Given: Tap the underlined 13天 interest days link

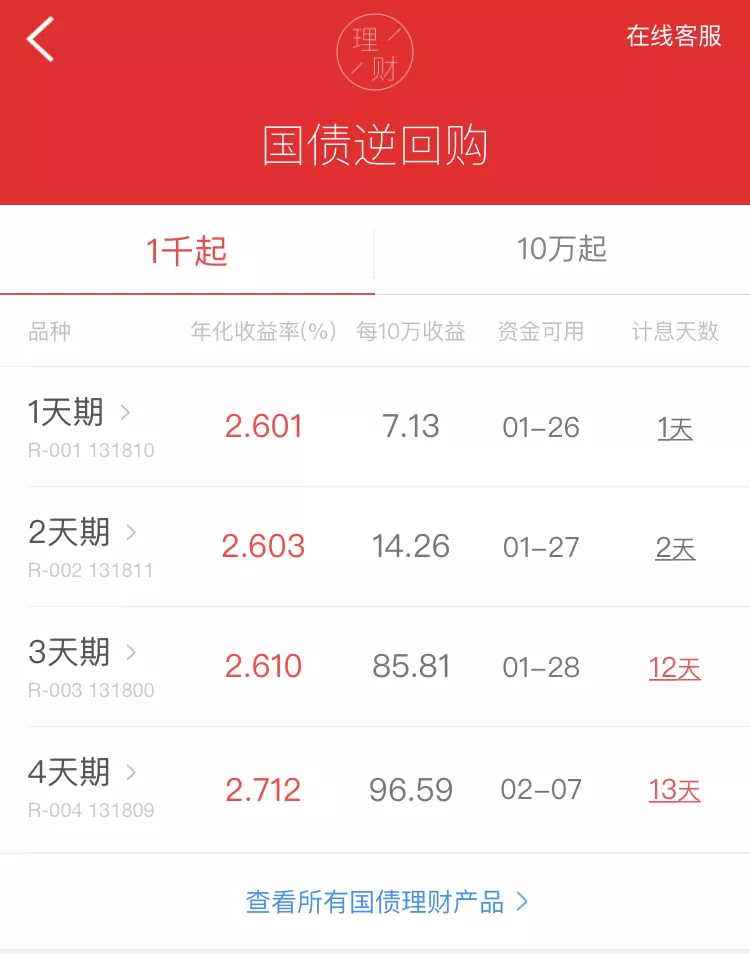Looking at the screenshot, I should click(x=675, y=791).
